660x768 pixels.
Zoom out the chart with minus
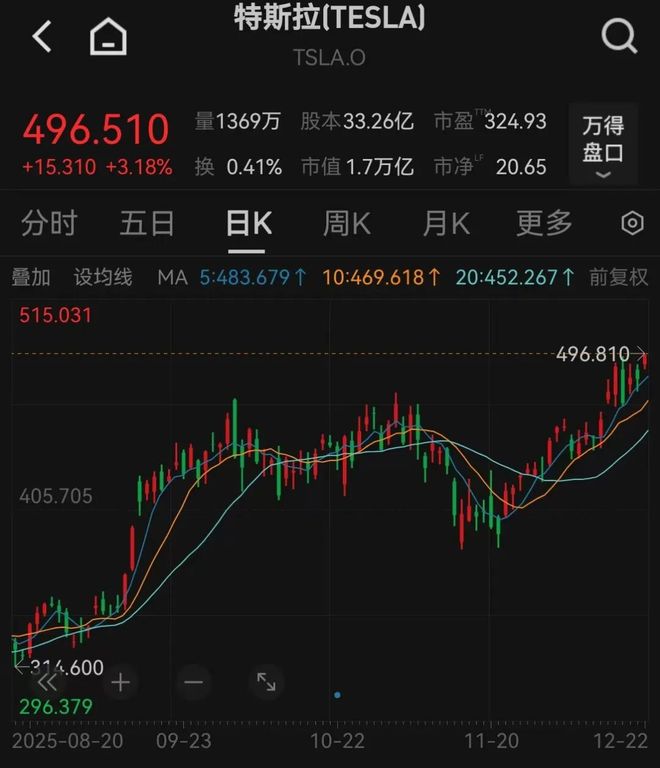click(x=193, y=683)
